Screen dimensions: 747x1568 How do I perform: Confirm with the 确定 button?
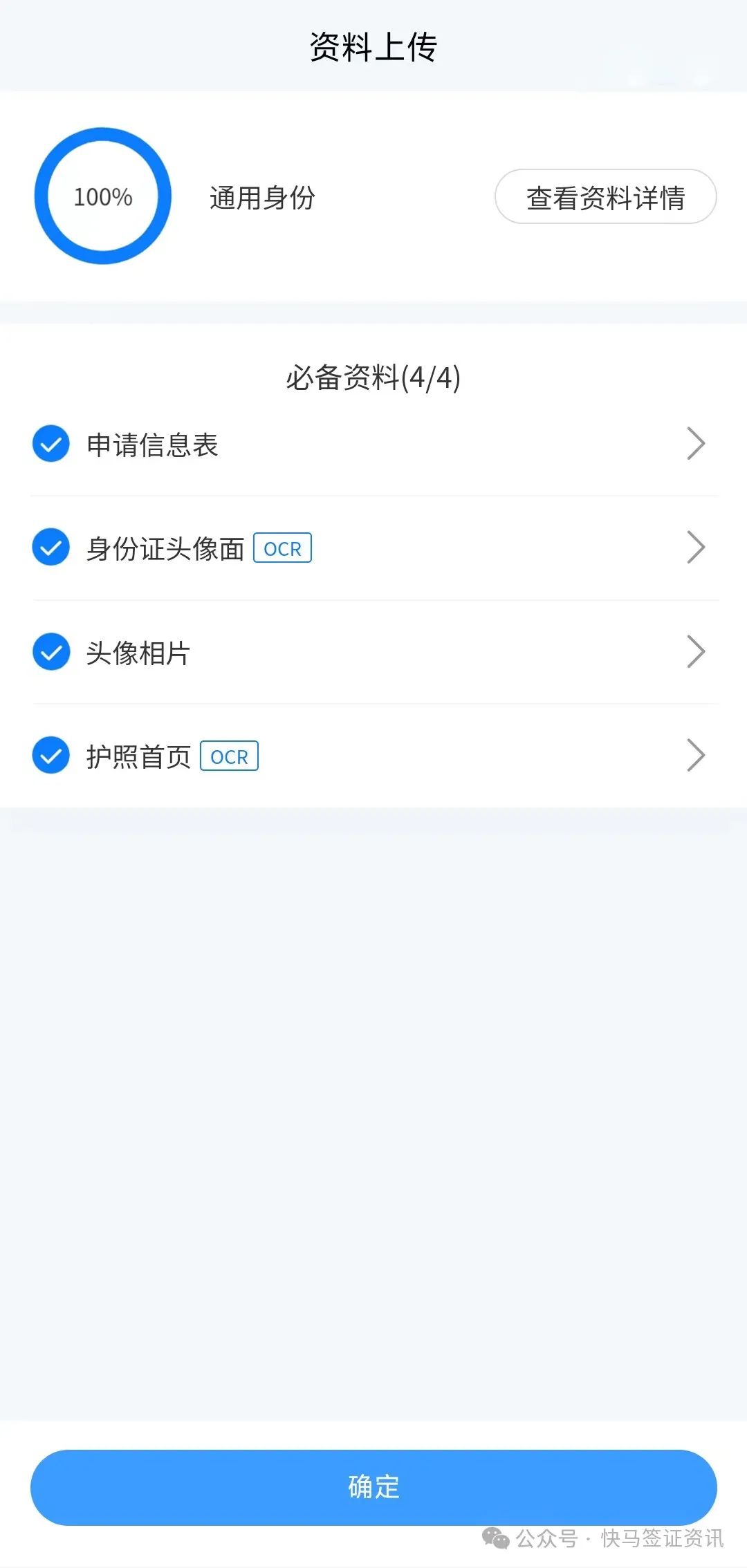point(373,1487)
